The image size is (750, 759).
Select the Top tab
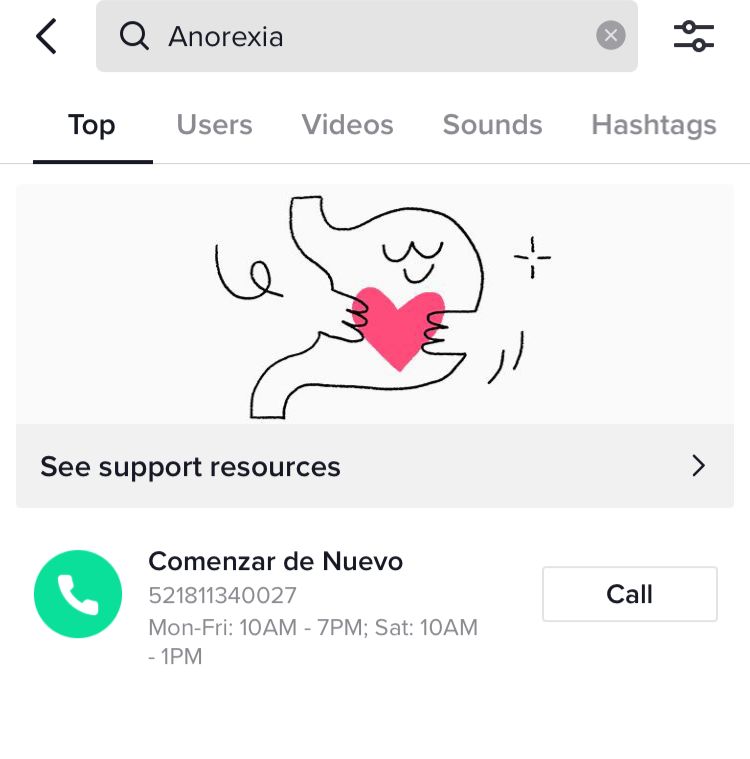coord(92,125)
